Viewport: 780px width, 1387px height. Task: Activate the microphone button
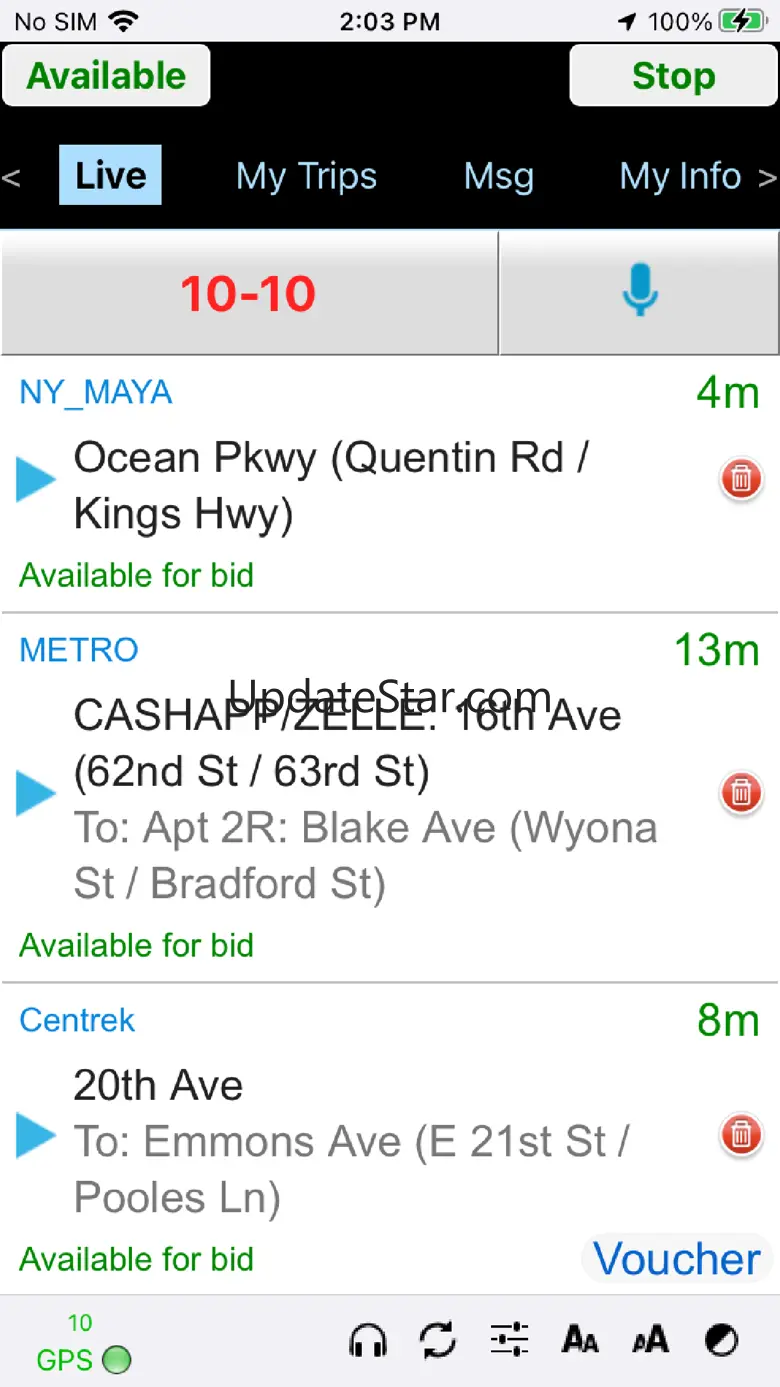pos(639,293)
